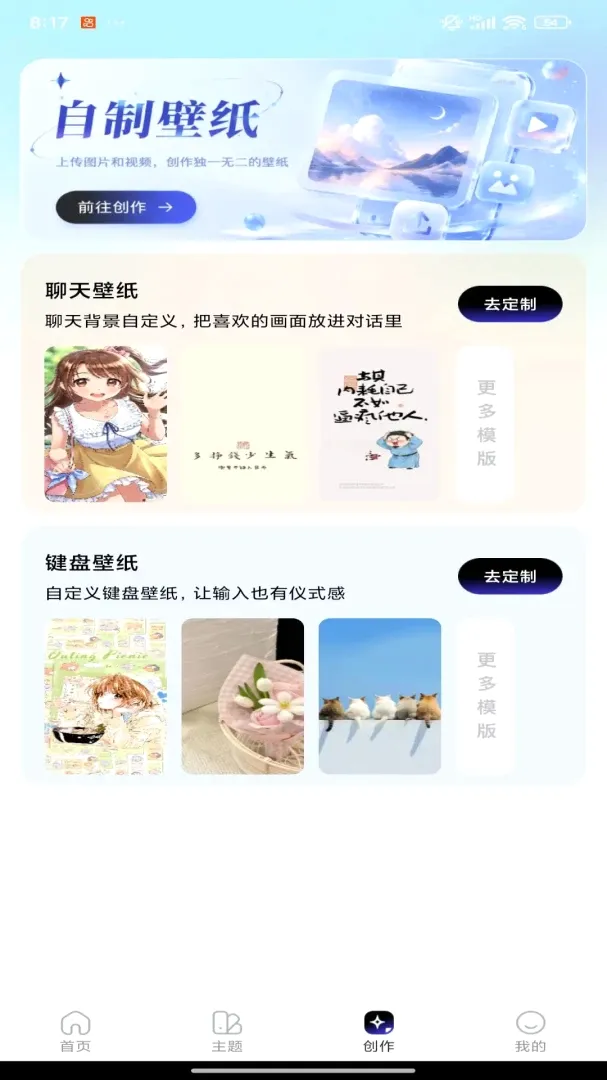
Task: Select the flower bouquet keyboard wallpaper
Action: pyautogui.click(x=243, y=696)
